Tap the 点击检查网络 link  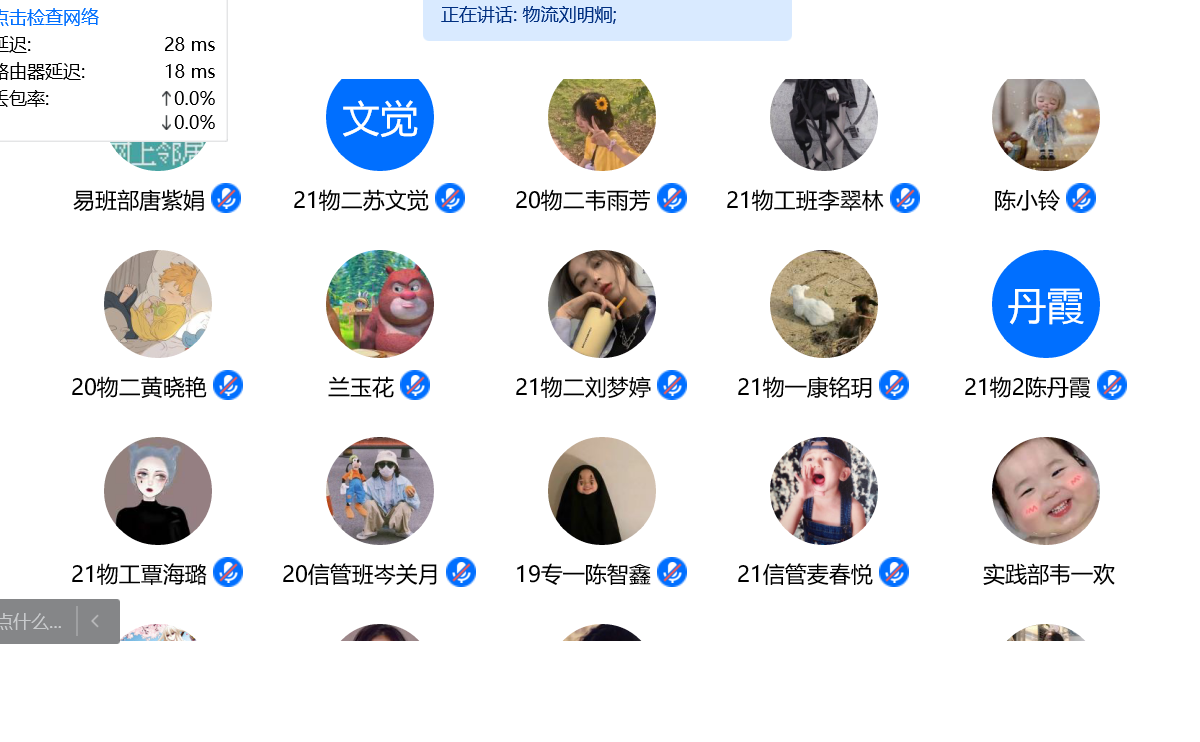pos(50,17)
